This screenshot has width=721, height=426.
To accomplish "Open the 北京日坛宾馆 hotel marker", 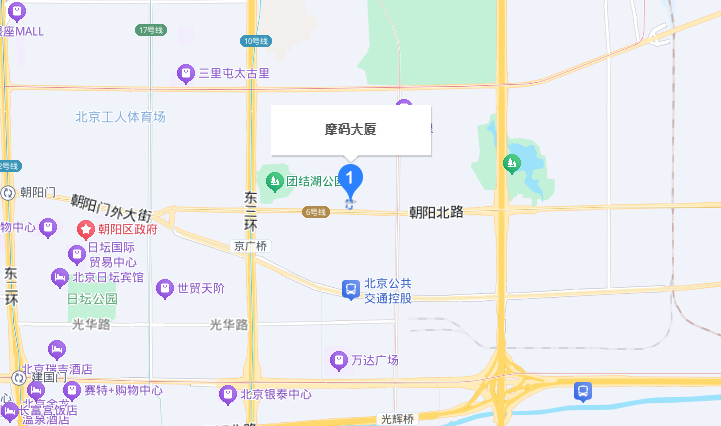I will tap(60, 277).
